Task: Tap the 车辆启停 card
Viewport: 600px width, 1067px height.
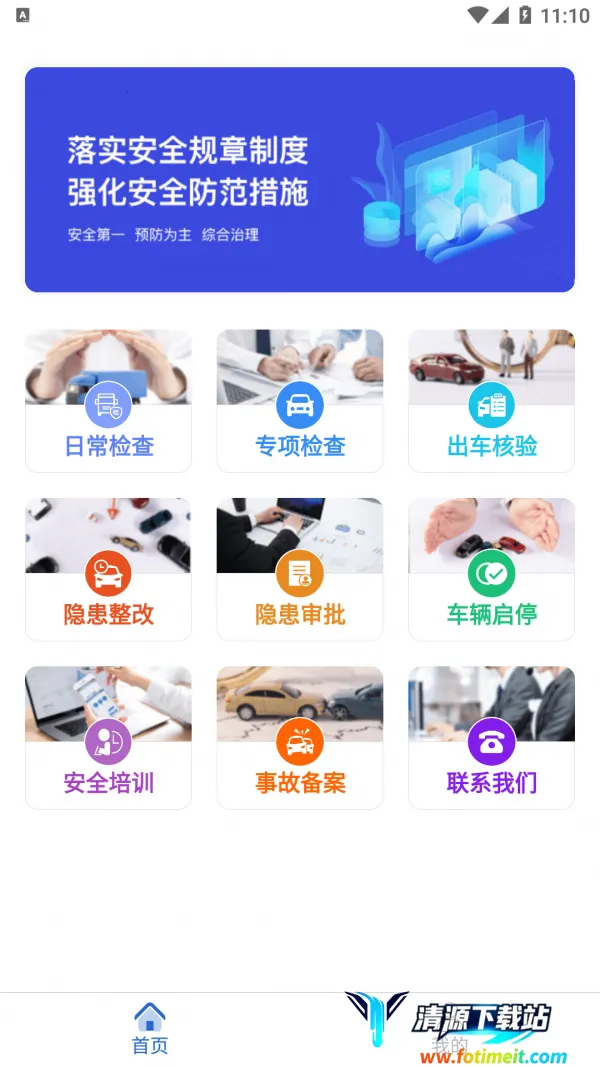Action: tap(491, 569)
